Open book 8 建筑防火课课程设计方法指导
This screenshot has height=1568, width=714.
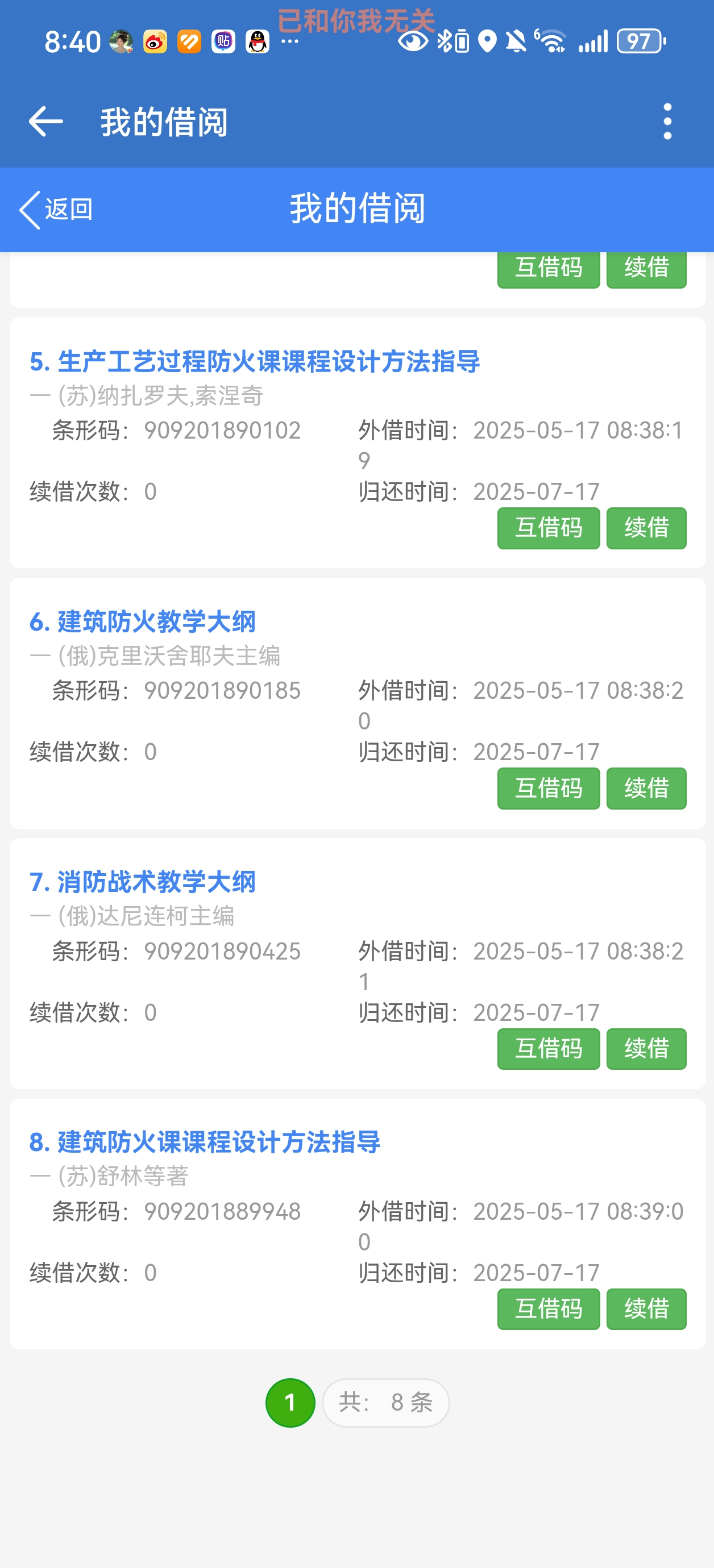[x=205, y=1142]
